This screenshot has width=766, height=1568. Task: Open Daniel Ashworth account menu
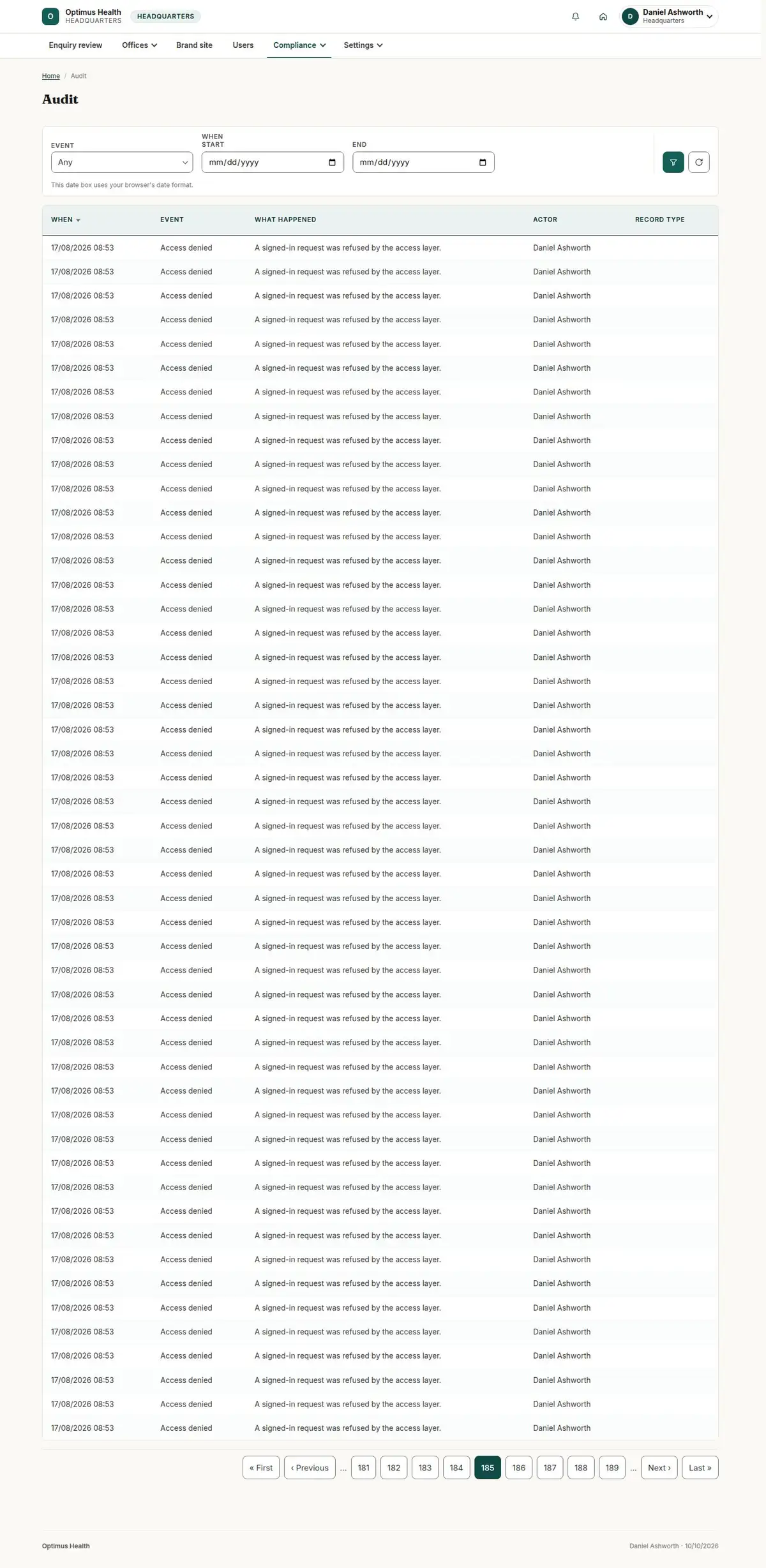670,17
